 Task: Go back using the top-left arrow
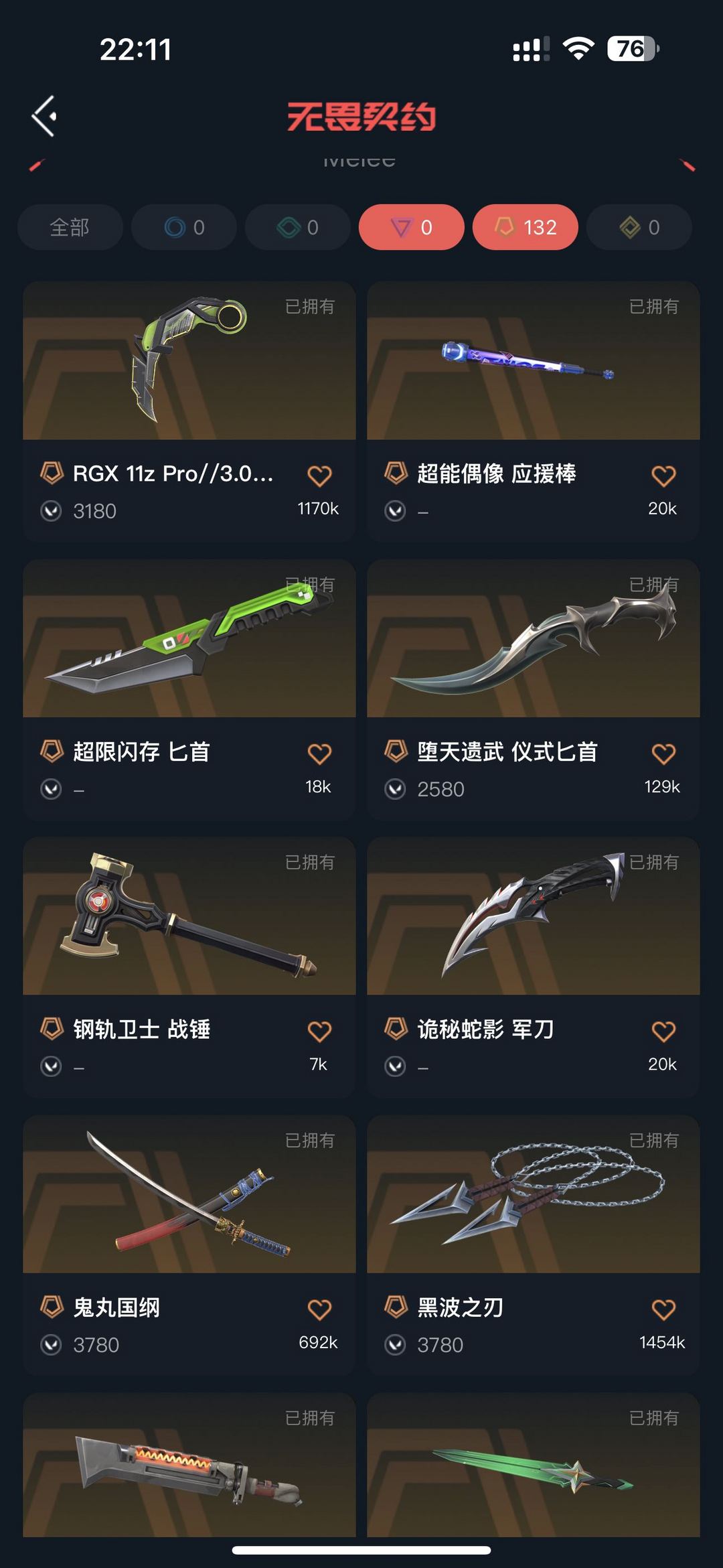44,117
